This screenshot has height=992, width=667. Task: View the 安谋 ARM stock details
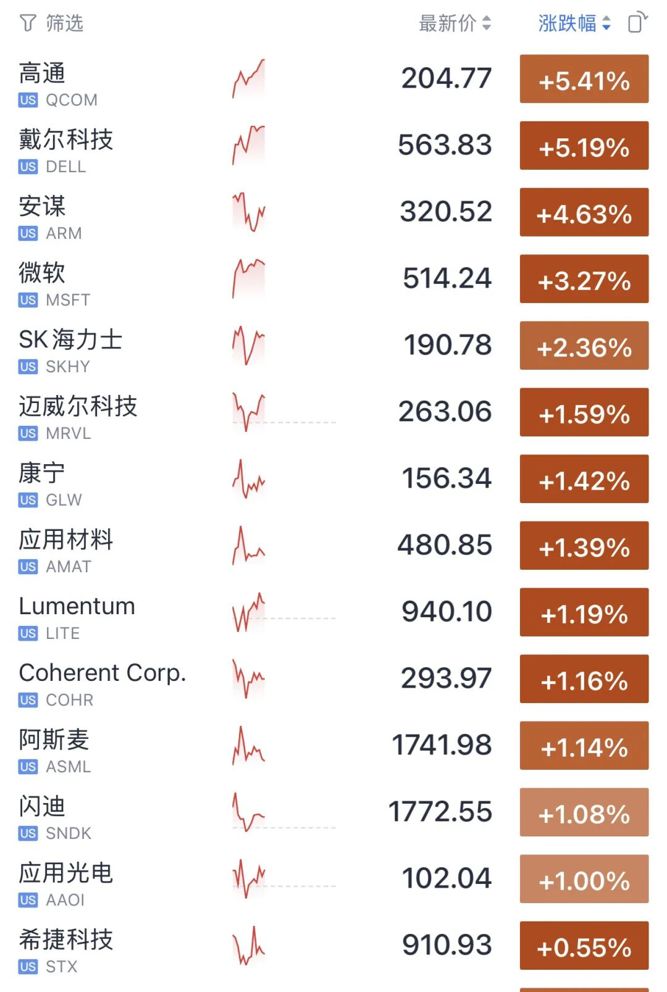(x=334, y=213)
